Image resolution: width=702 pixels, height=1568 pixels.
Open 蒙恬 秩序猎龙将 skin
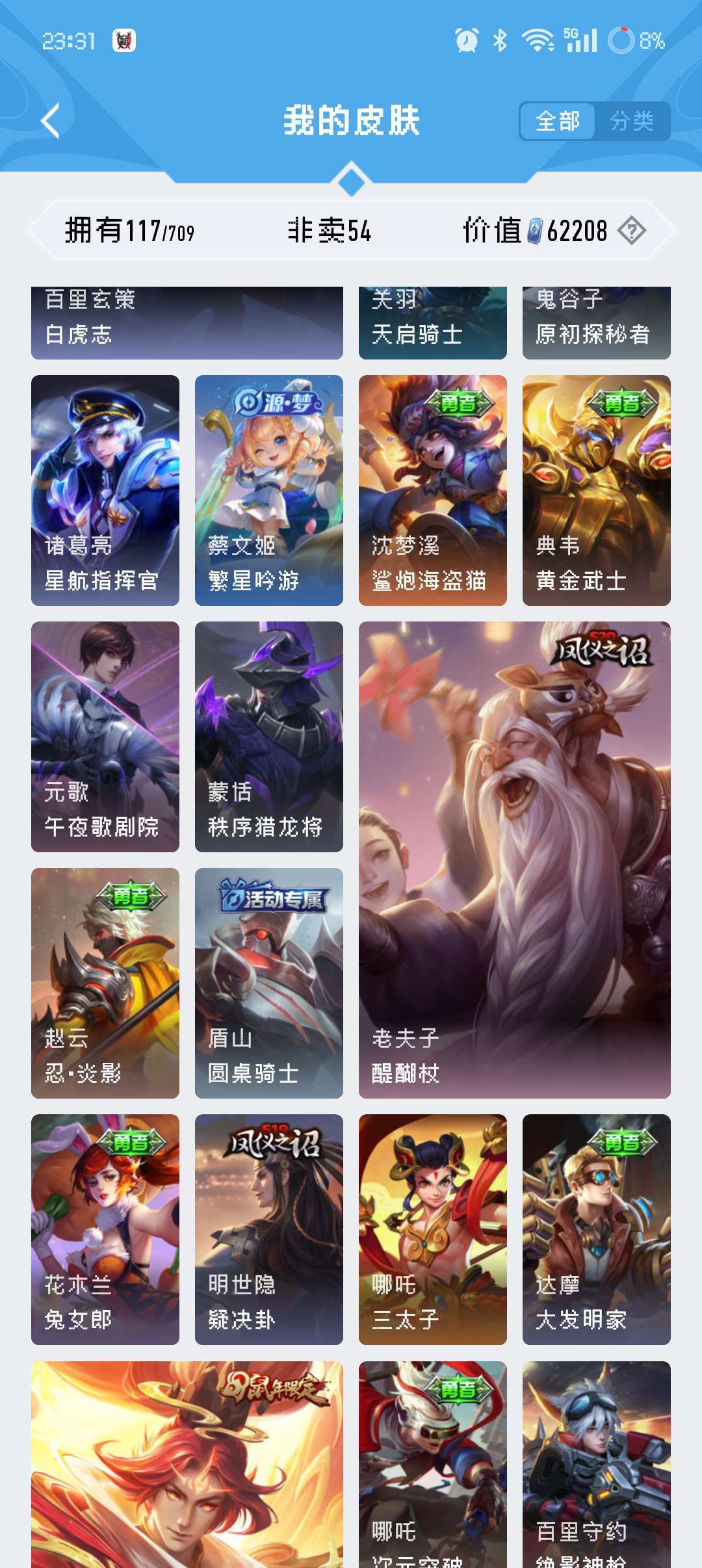[x=269, y=737]
